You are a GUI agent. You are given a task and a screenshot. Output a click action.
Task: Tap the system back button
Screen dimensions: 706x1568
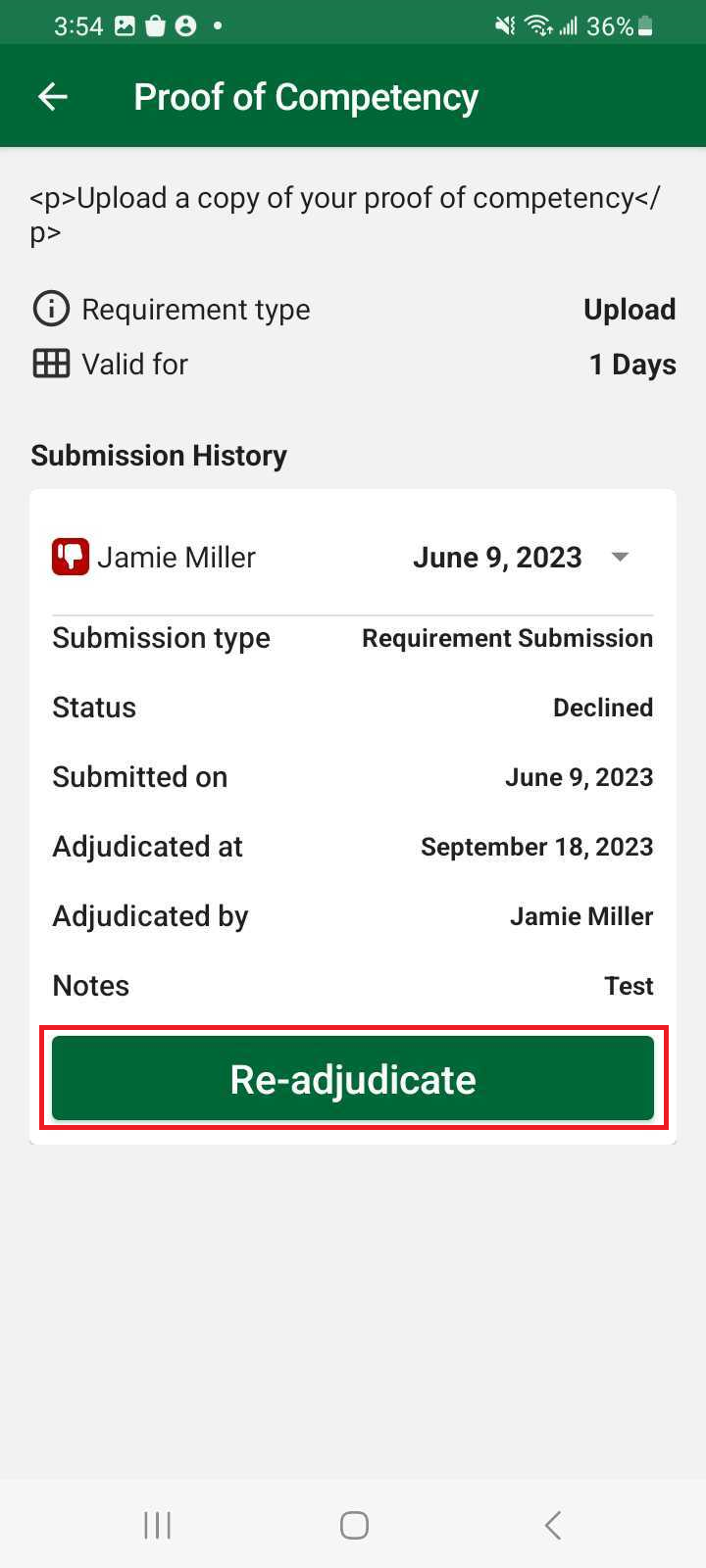pyautogui.click(x=553, y=1525)
